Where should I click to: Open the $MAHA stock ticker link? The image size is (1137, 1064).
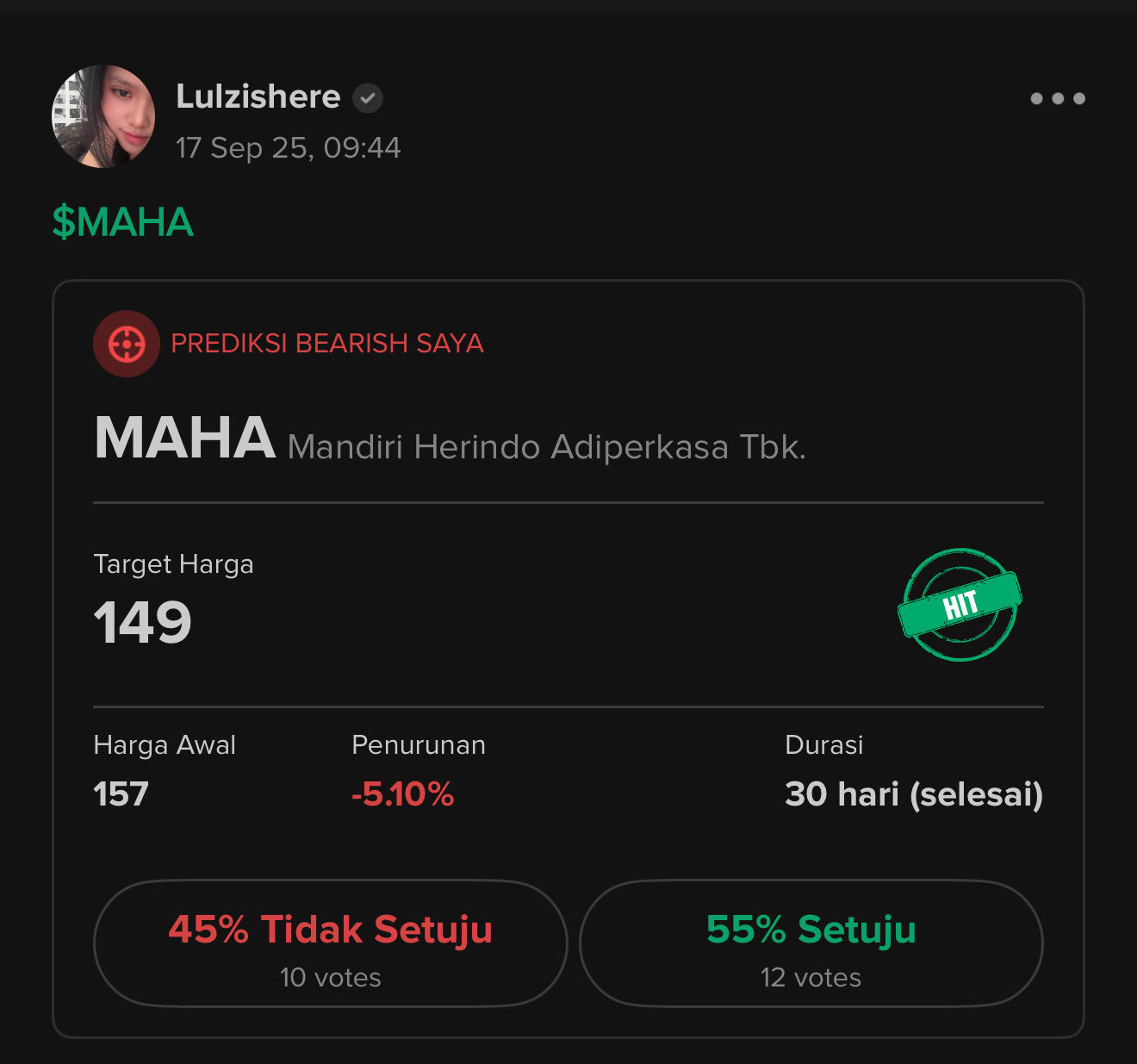pyautogui.click(x=123, y=222)
